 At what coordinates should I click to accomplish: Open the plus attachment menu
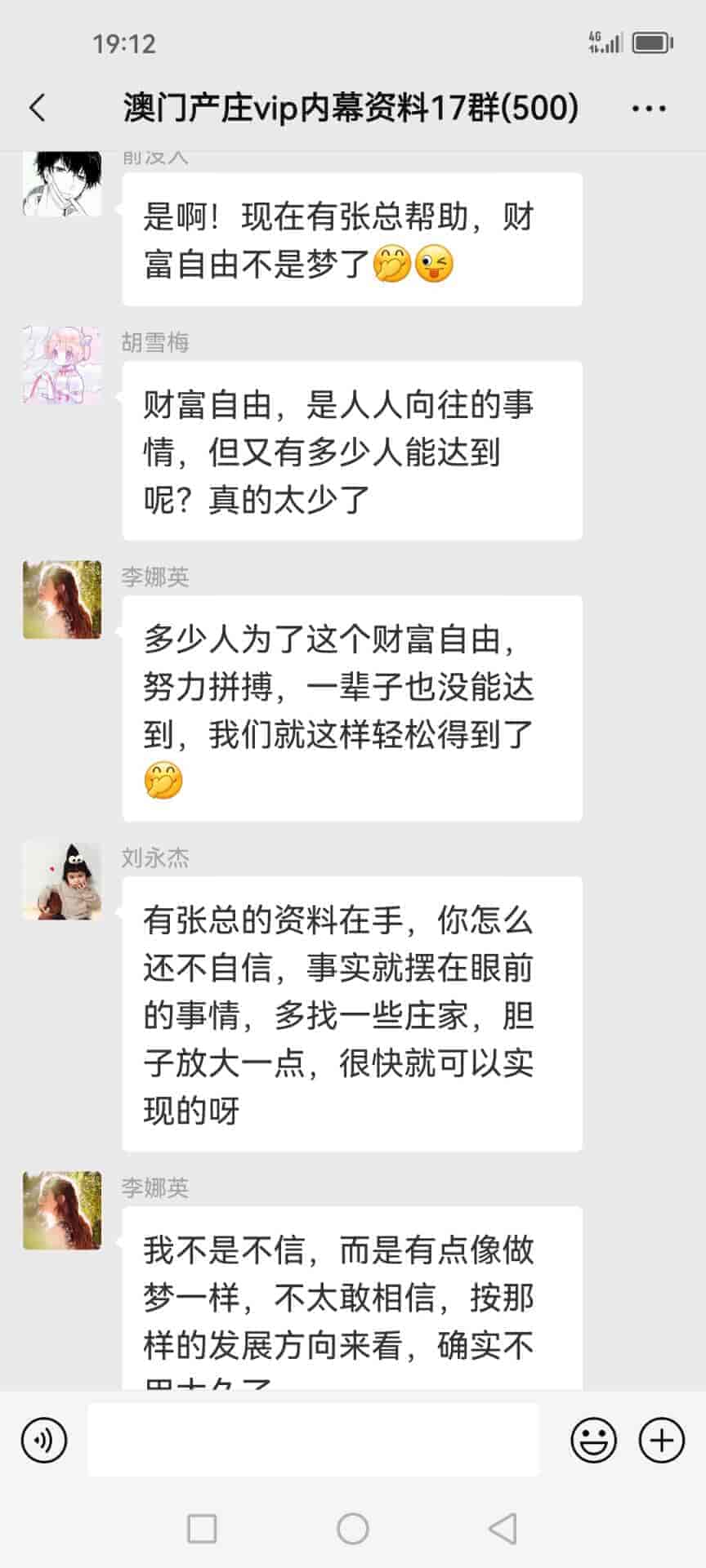661,1440
